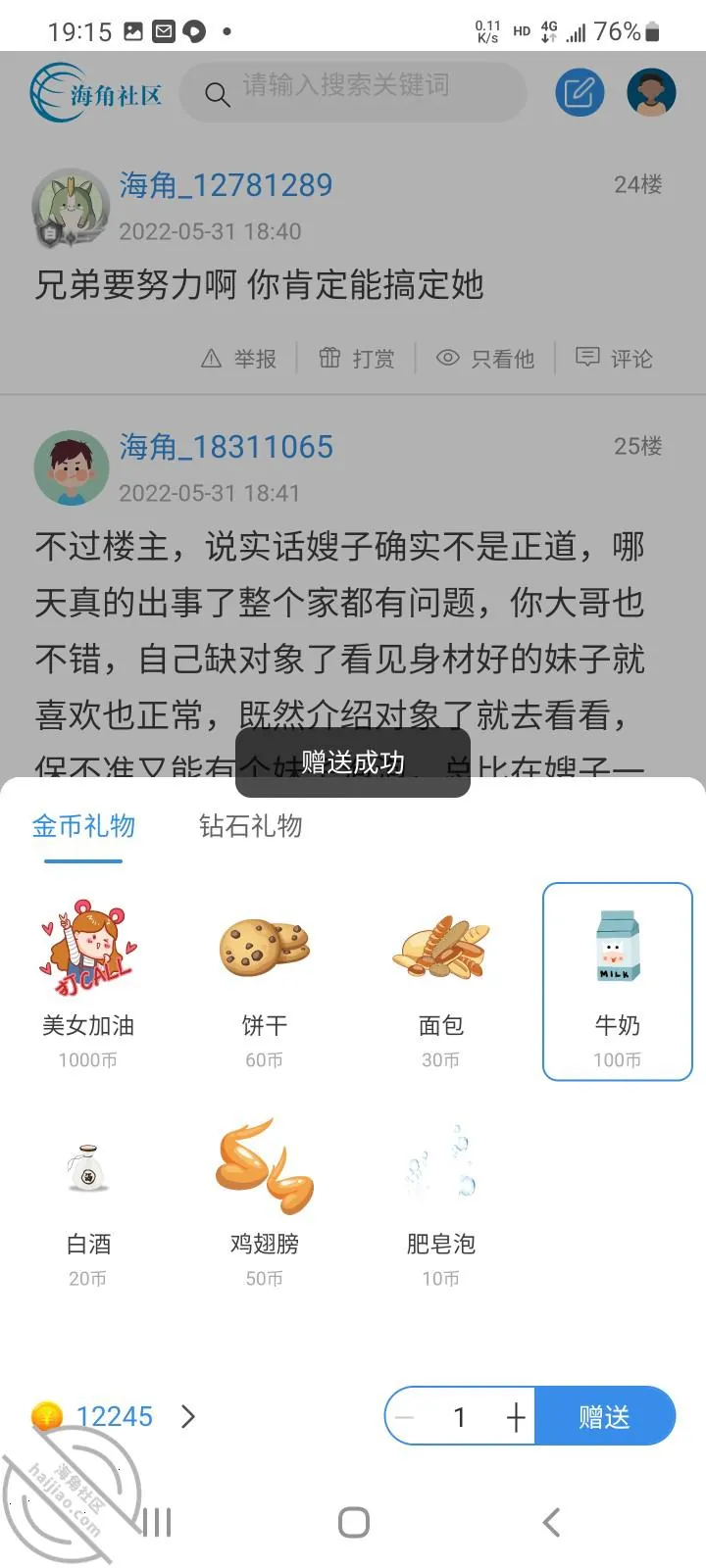Choose the 美女加油 gift
The image size is (706, 1568).
point(88,982)
